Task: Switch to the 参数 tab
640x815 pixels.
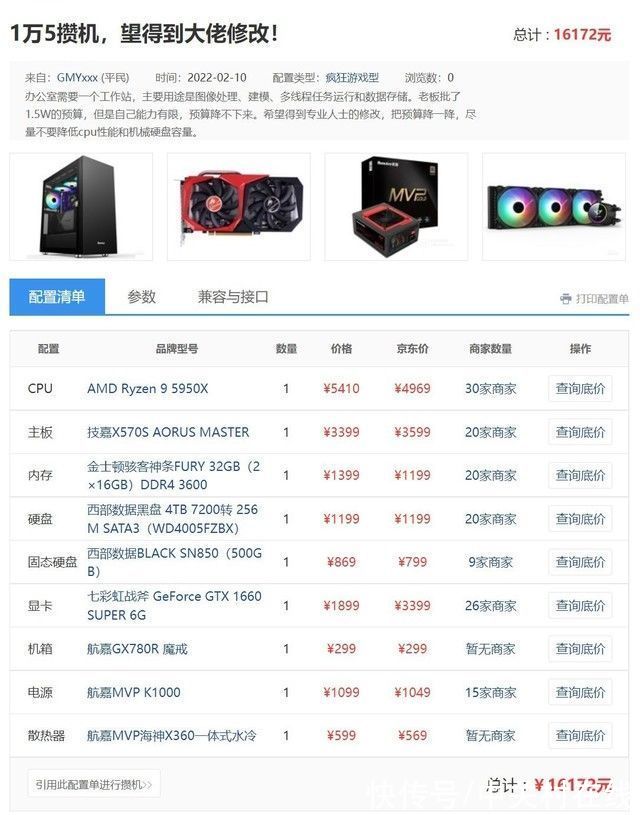Action: [x=142, y=297]
